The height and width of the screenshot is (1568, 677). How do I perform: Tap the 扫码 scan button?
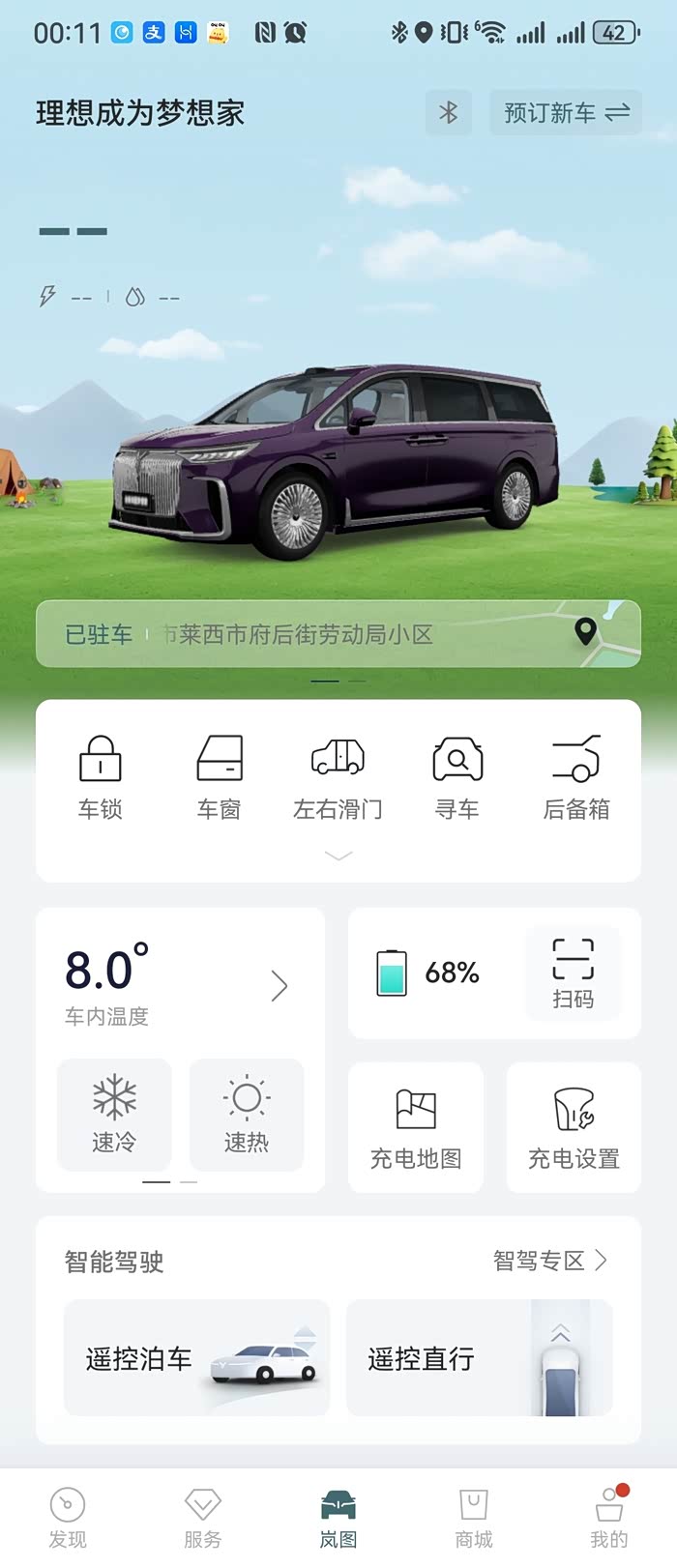[x=573, y=973]
